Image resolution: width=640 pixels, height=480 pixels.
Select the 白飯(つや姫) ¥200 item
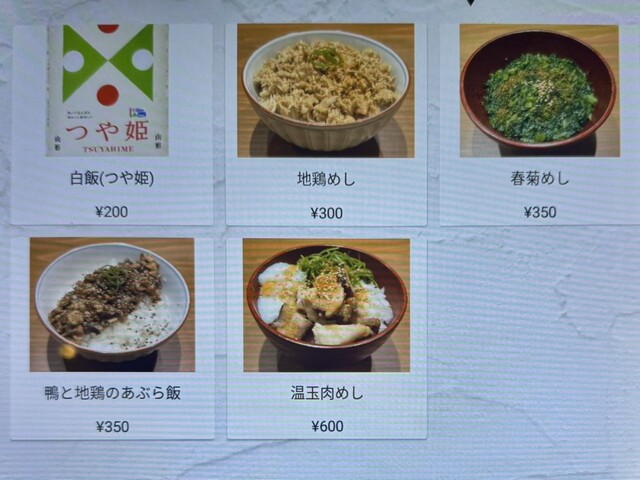coord(112,125)
